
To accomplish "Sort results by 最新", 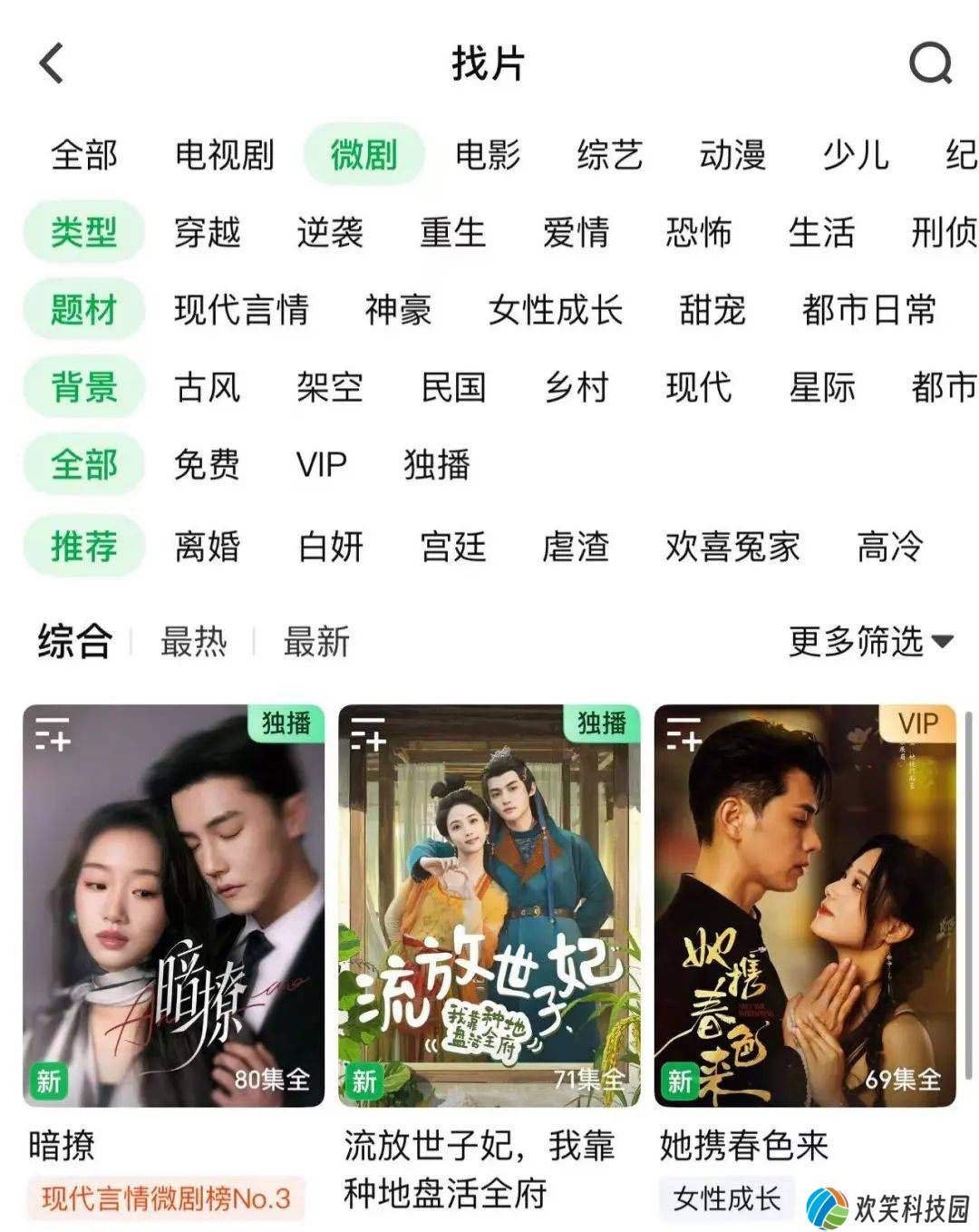I will tap(316, 642).
